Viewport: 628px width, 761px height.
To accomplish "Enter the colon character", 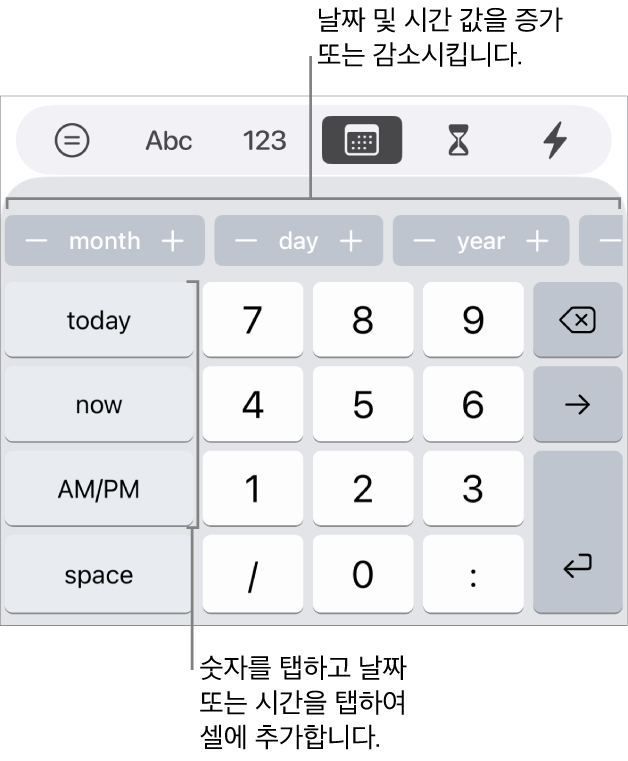I will point(473,574).
